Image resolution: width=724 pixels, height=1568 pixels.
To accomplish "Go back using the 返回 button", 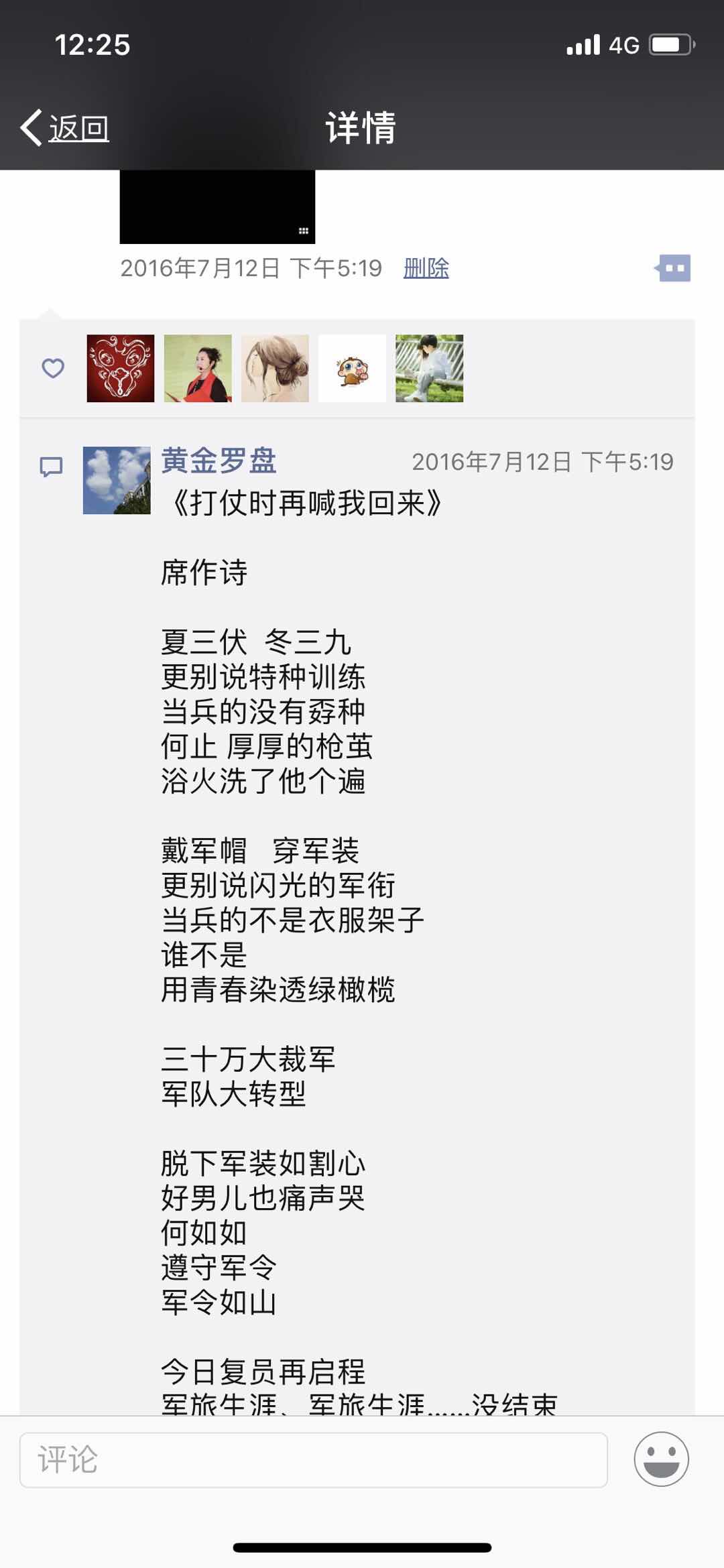I will pyautogui.click(x=66, y=127).
